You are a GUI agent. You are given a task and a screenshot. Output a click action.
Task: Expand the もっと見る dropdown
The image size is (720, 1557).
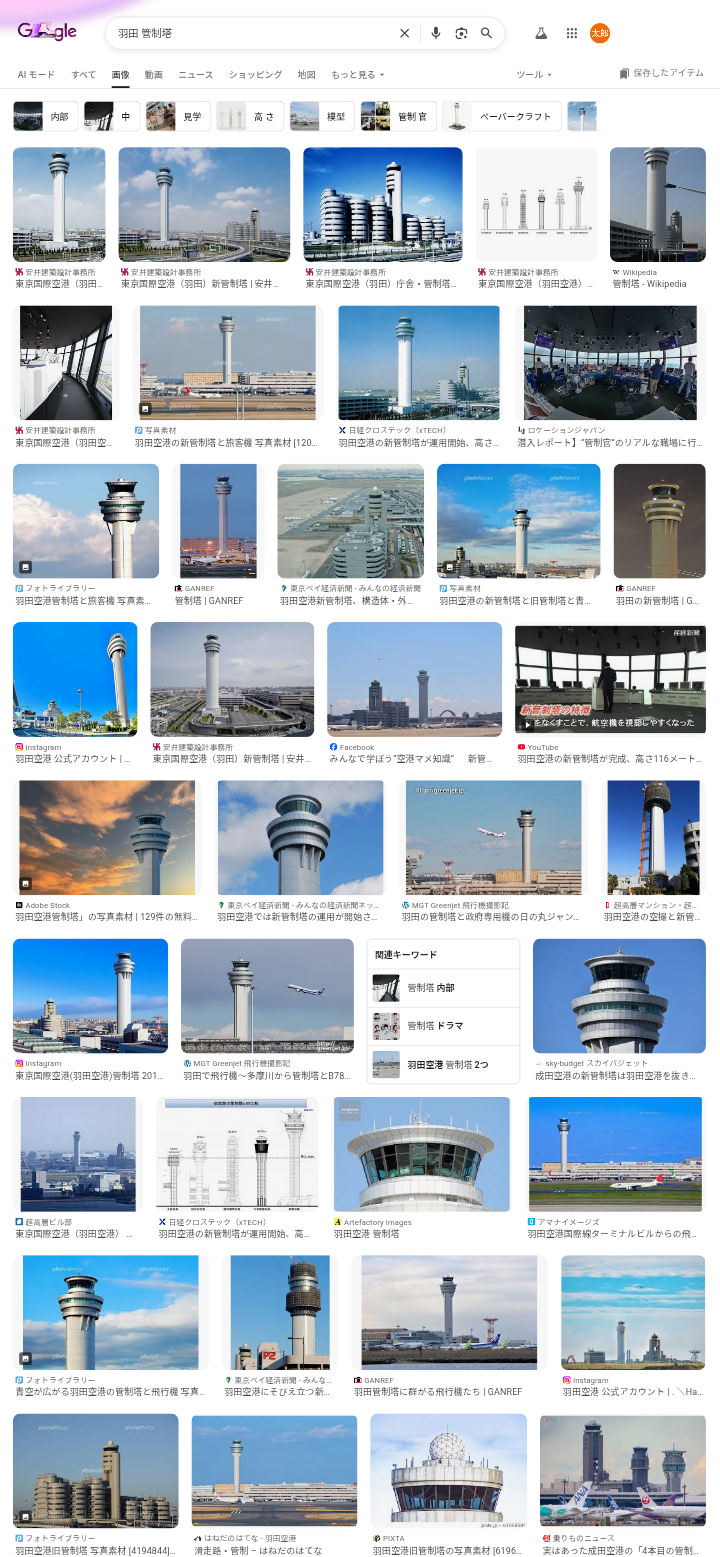tap(357, 75)
